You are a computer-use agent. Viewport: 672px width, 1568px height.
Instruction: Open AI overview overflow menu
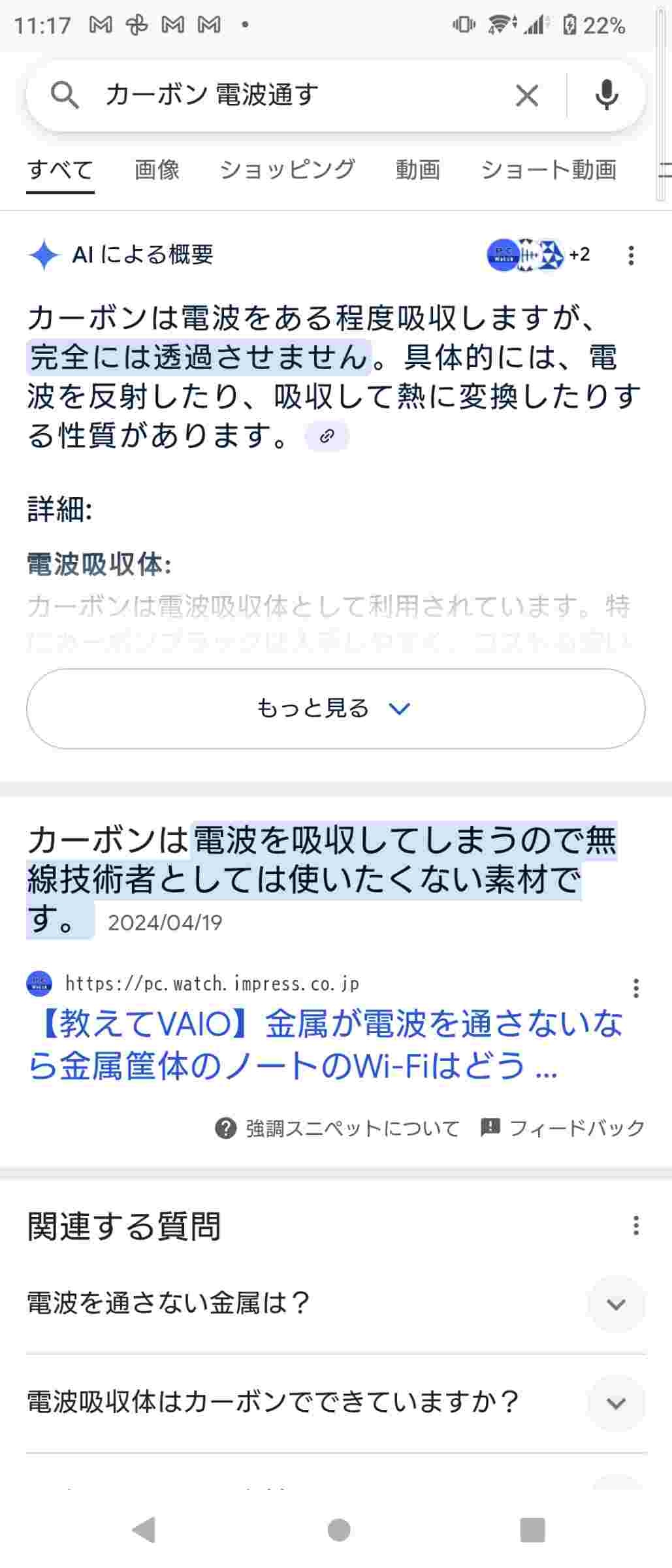coord(631,255)
